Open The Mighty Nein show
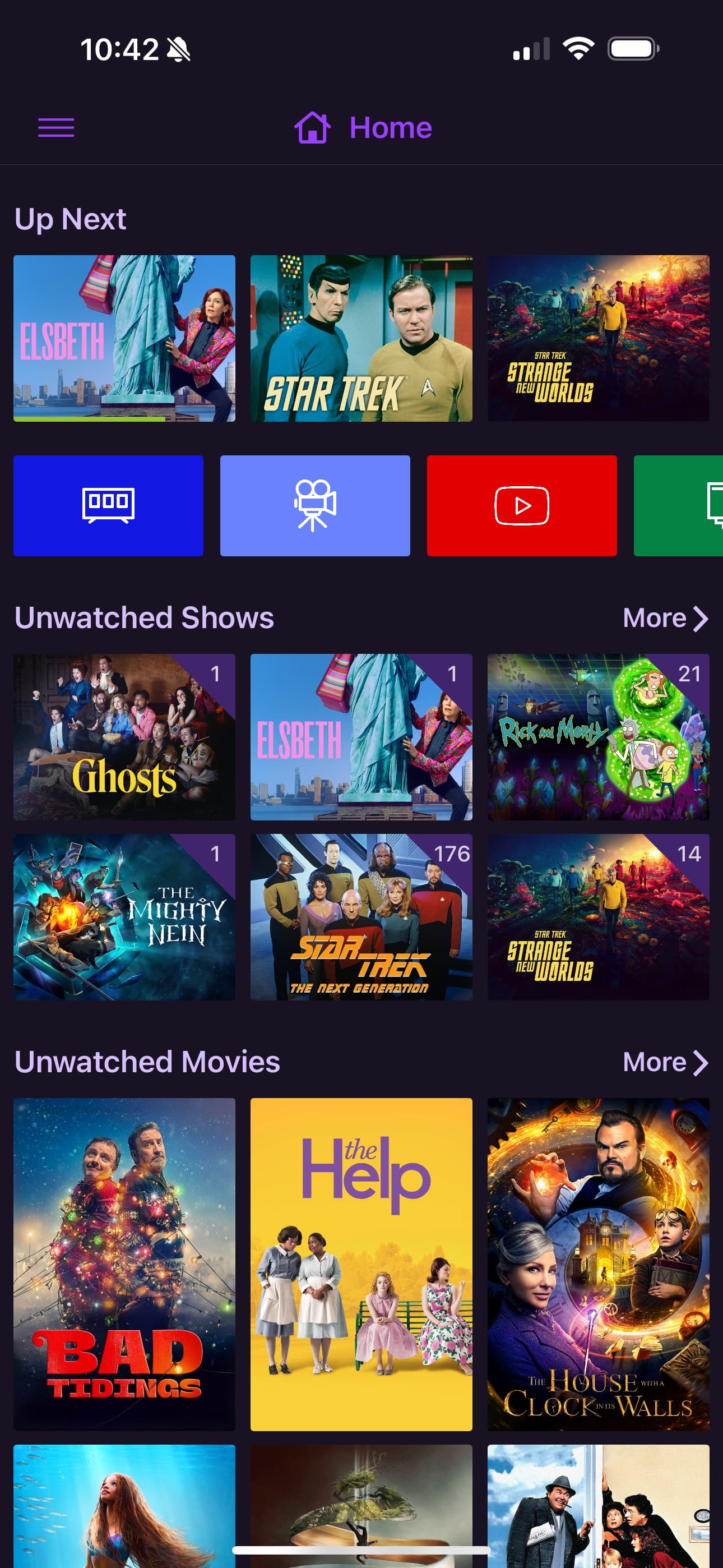Viewport: 723px width, 1568px height. [124, 917]
